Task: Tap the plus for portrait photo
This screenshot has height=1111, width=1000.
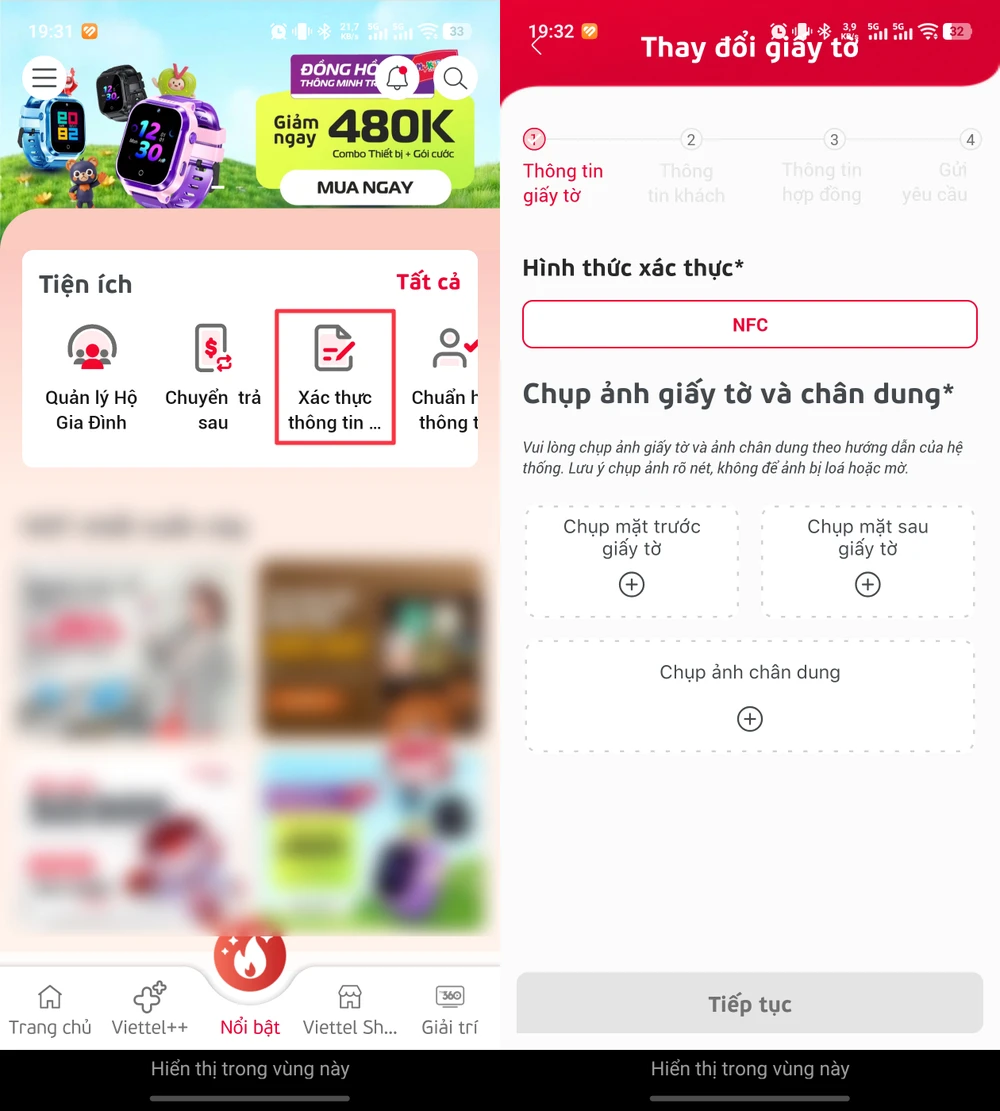Action: pos(750,718)
